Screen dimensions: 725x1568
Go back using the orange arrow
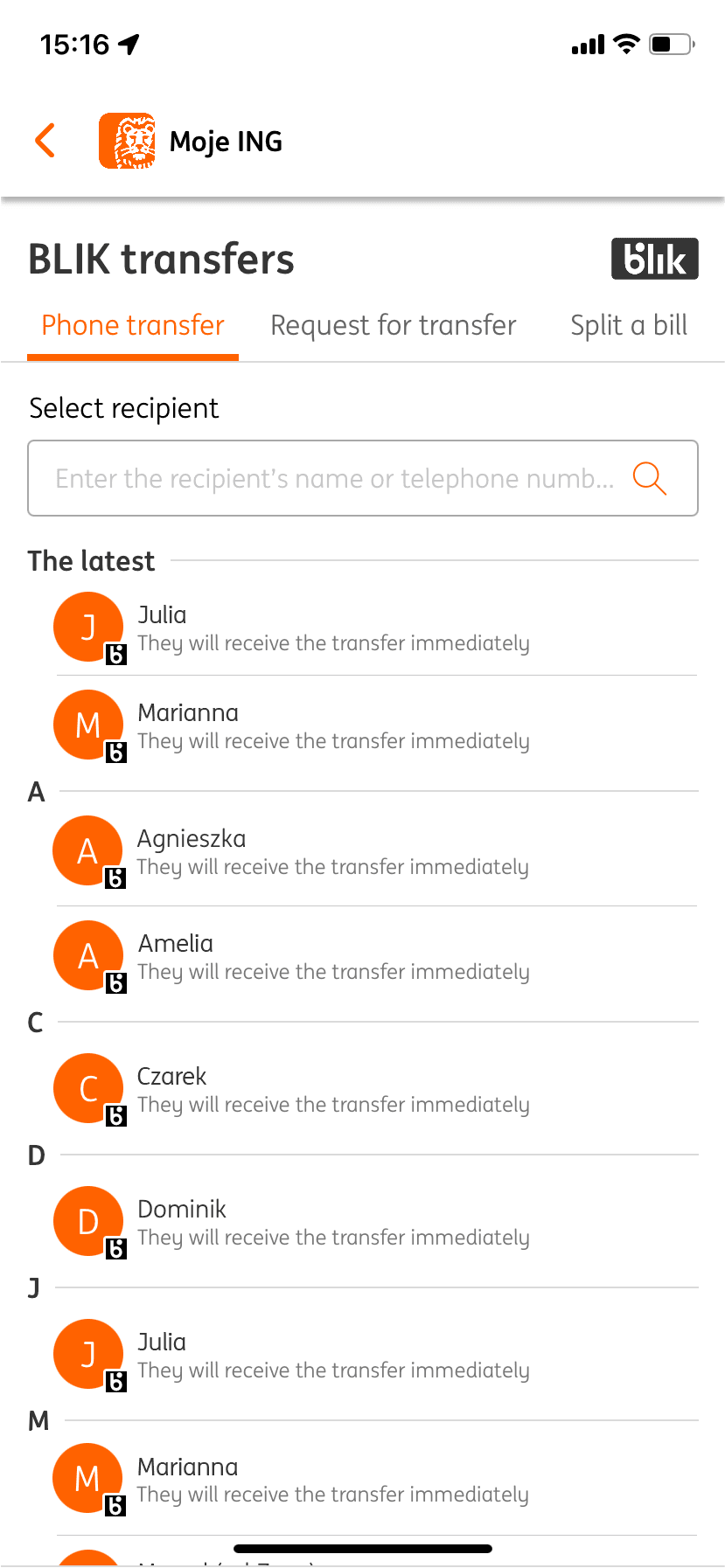tap(45, 141)
